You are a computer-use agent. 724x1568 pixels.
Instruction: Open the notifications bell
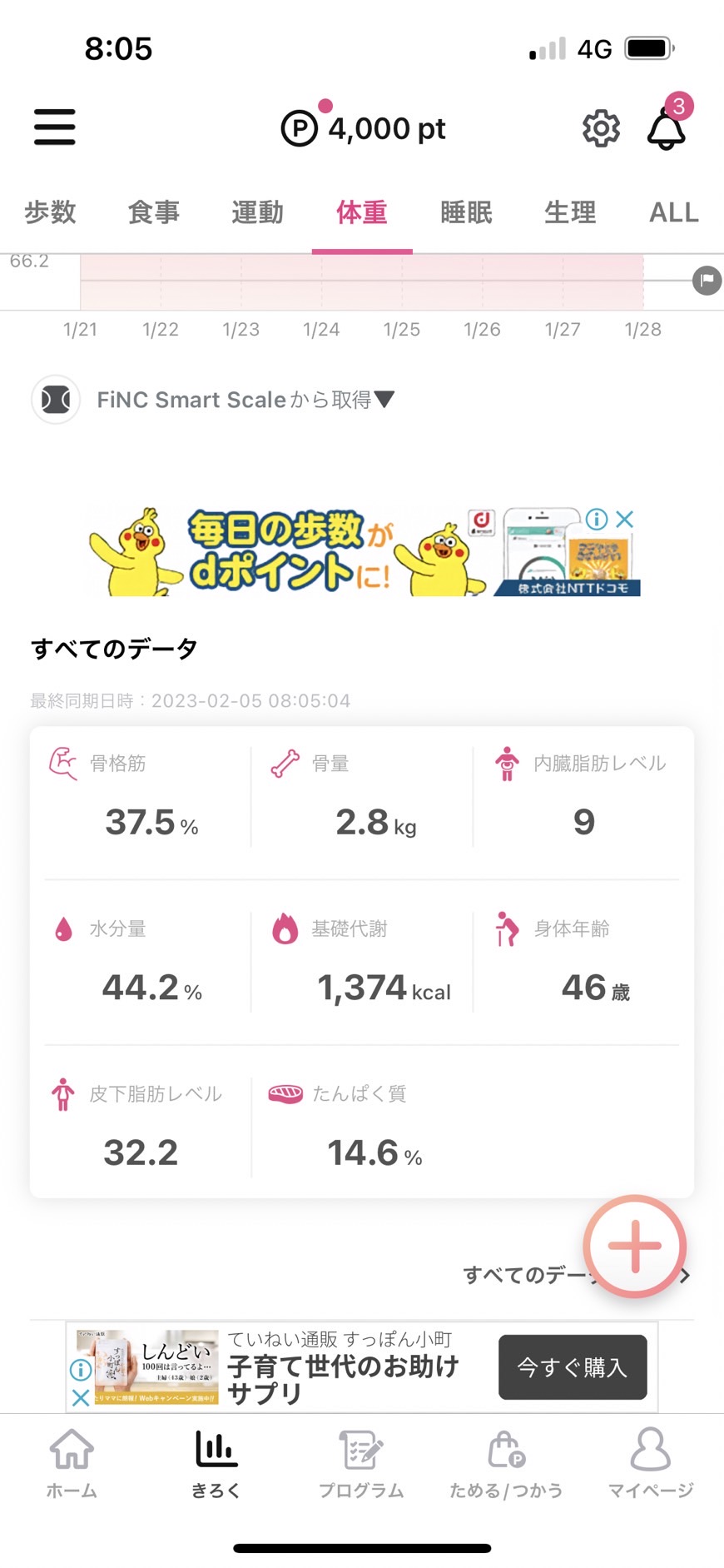(667, 127)
